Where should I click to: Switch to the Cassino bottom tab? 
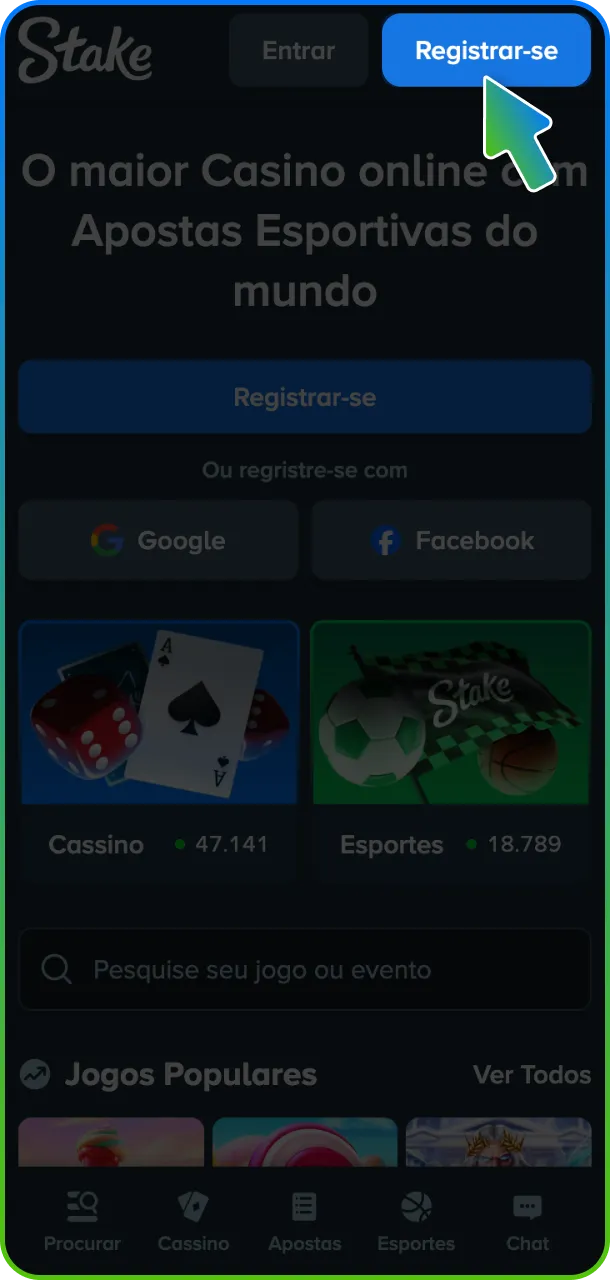pos(193,1222)
